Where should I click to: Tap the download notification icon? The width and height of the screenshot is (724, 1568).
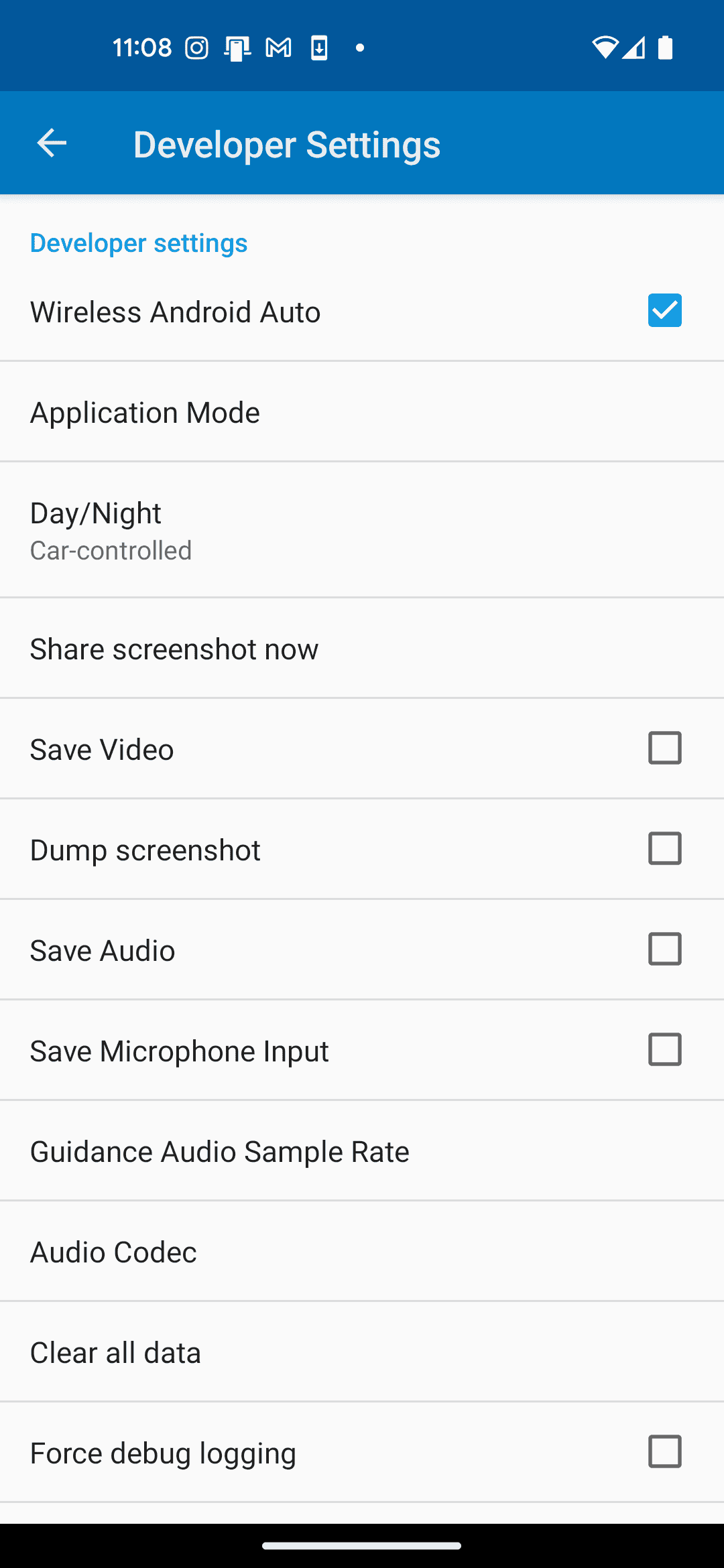pyautogui.click(x=319, y=46)
